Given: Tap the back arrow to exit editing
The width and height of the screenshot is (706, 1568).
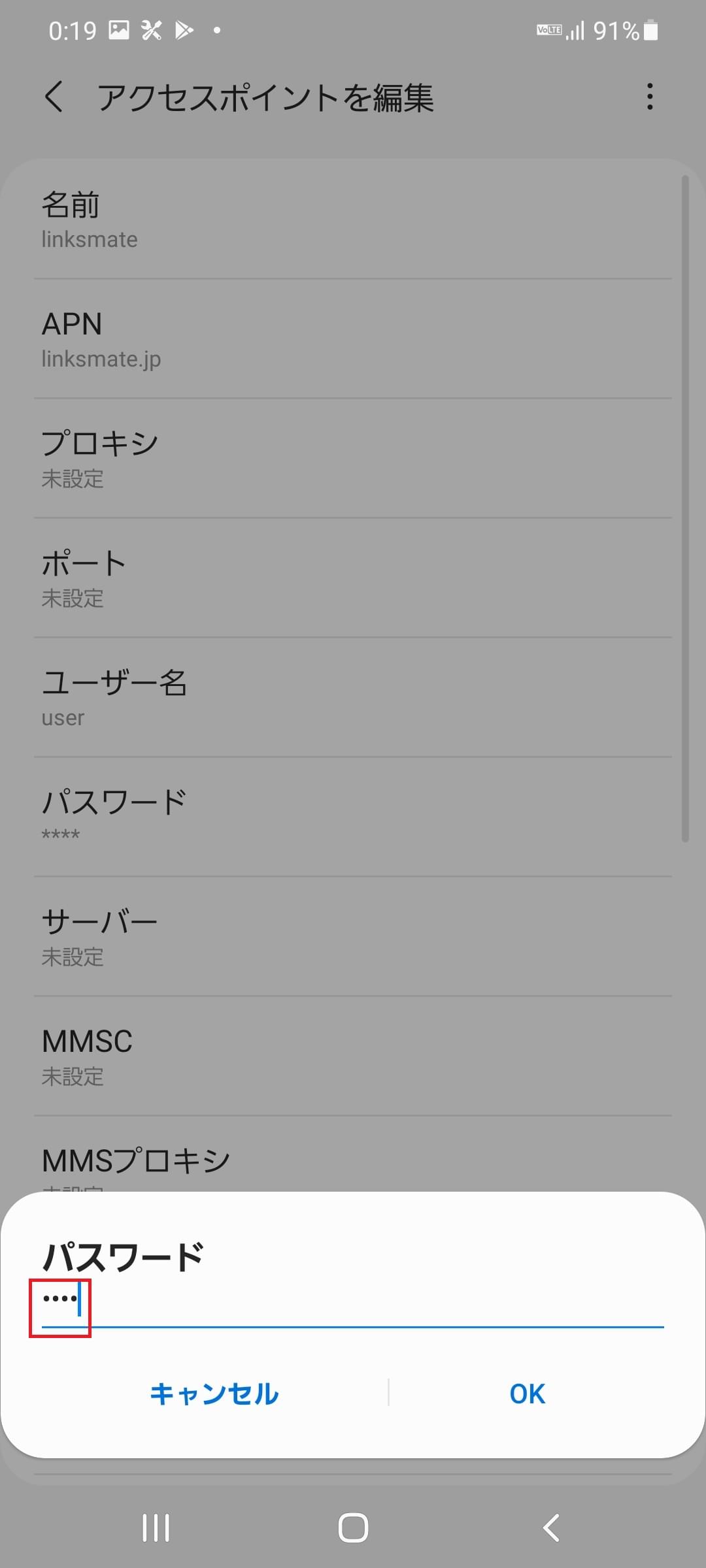Looking at the screenshot, I should [x=56, y=98].
